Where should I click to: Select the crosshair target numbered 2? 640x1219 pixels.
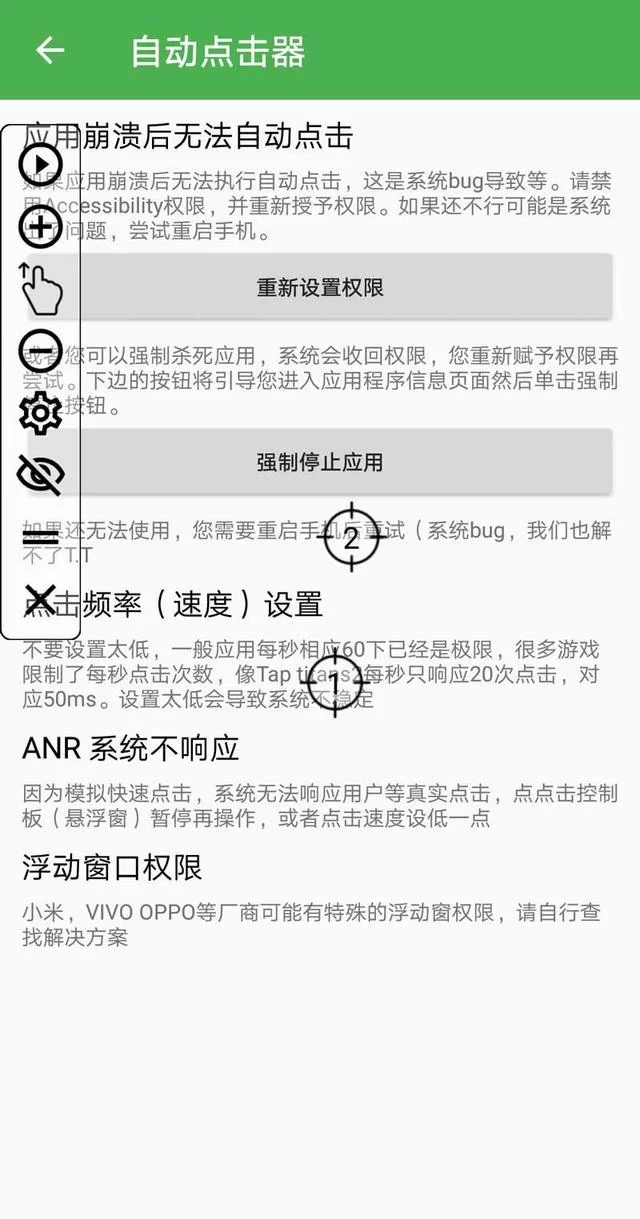(x=350, y=540)
